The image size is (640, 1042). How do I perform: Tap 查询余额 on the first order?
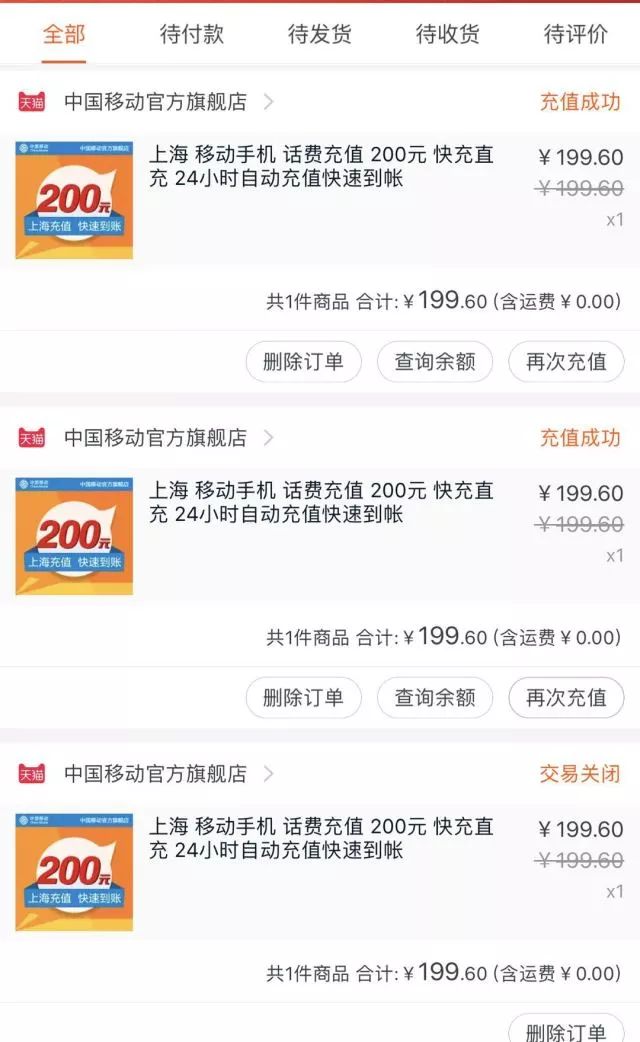tap(435, 361)
